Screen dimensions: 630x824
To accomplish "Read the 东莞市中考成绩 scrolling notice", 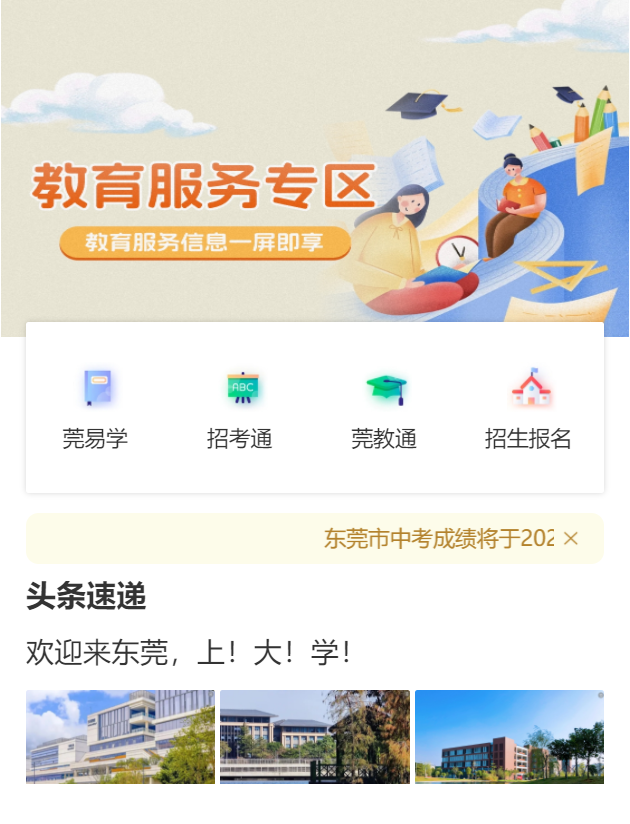I will tap(438, 539).
